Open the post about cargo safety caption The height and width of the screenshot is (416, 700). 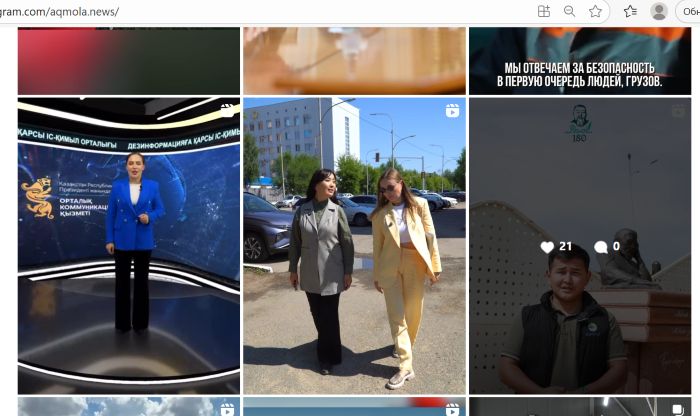coord(580,60)
